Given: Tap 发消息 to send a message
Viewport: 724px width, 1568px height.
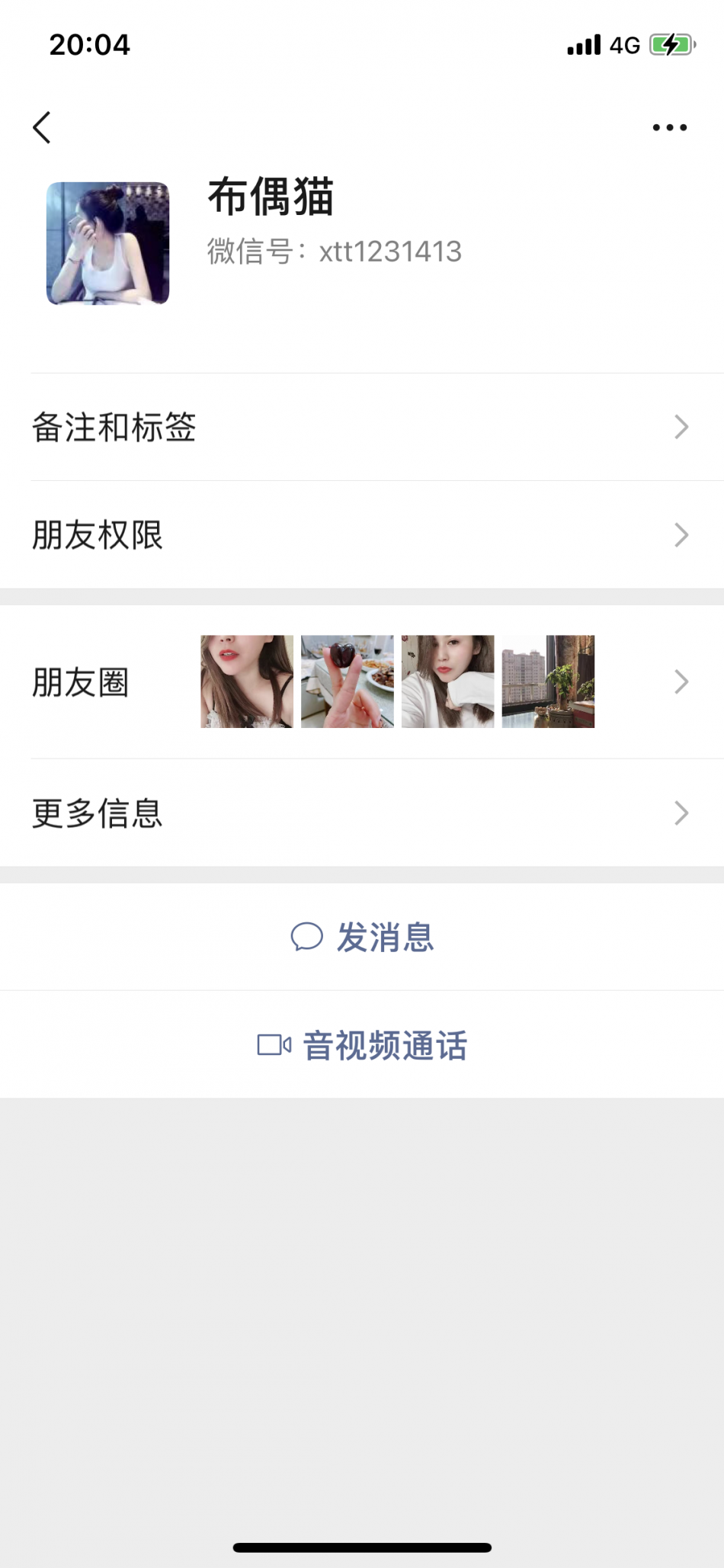Looking at the screenshot, I should [362, 937].
